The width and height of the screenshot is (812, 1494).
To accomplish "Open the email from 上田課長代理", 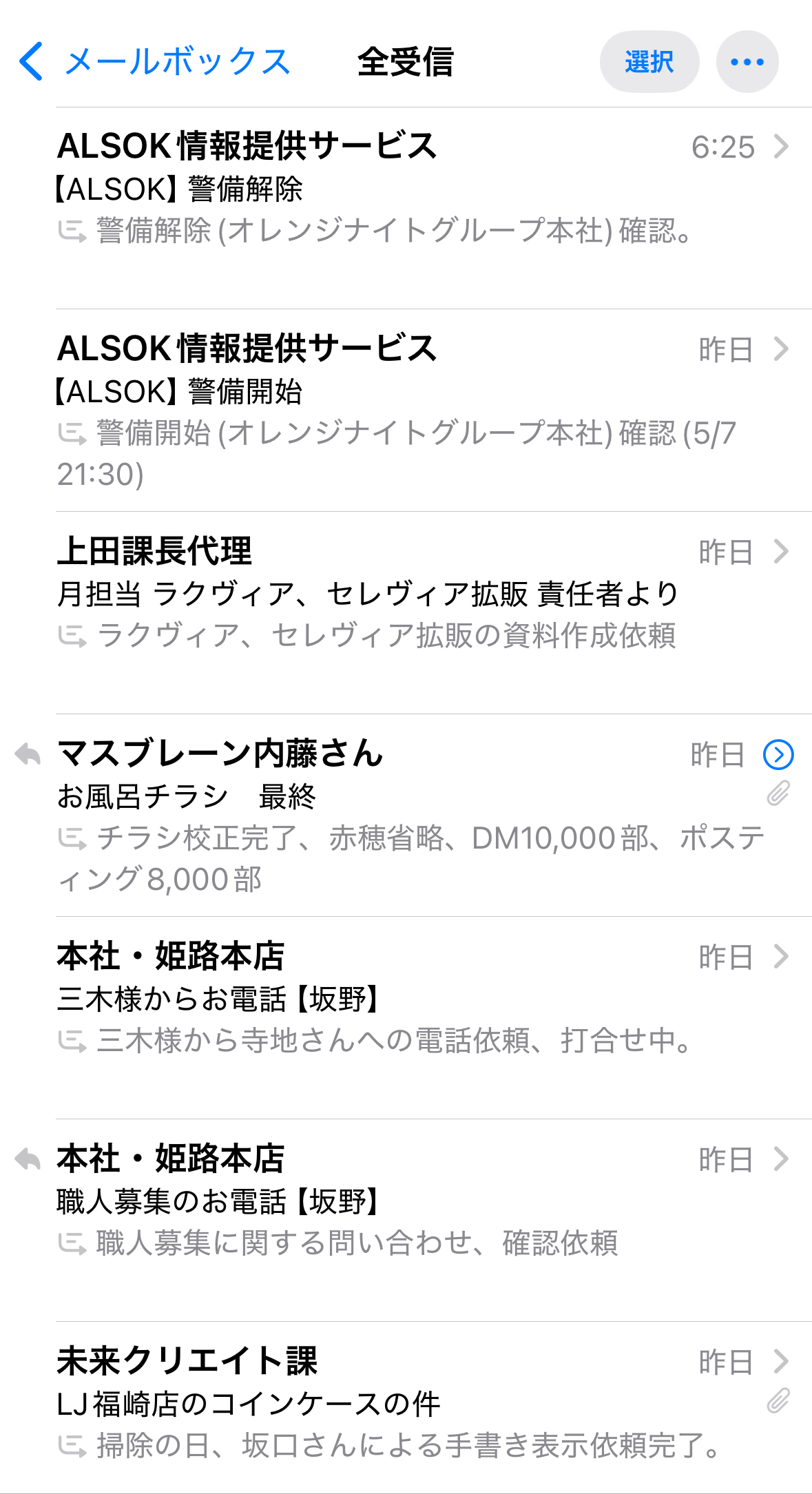I will click(x=406, y=613).
